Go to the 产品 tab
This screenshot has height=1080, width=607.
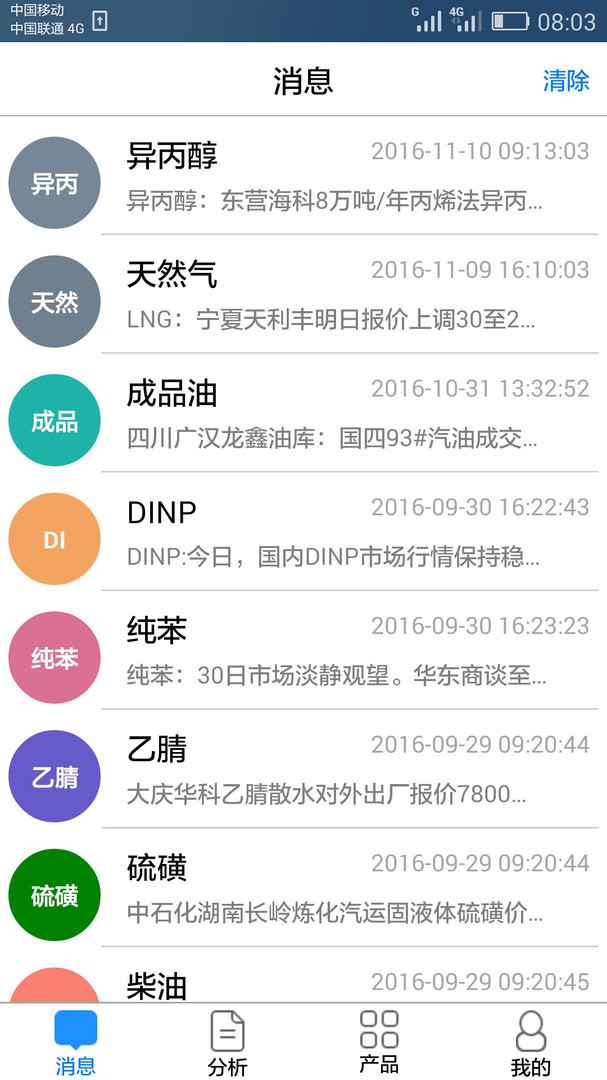[379, 1042]
